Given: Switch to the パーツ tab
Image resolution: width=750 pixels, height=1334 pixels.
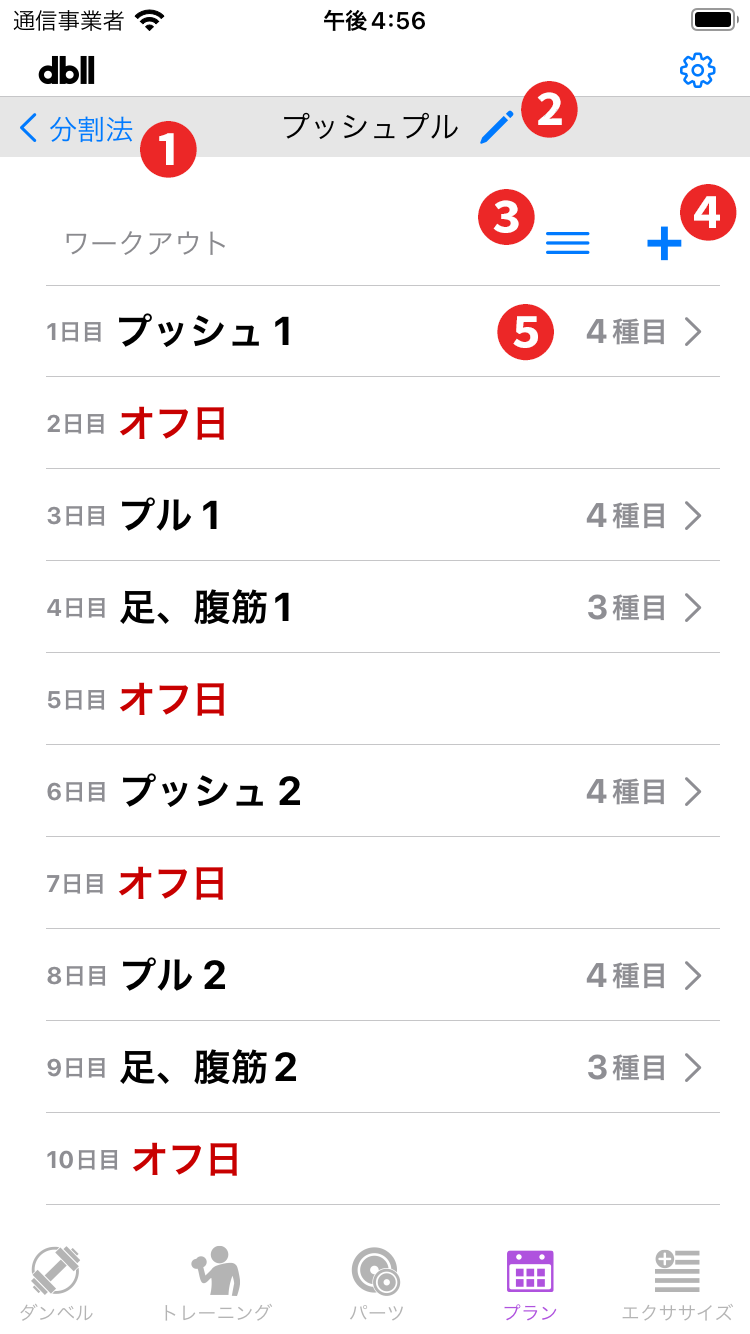Looking at the screenshot, I should 376,1284.
